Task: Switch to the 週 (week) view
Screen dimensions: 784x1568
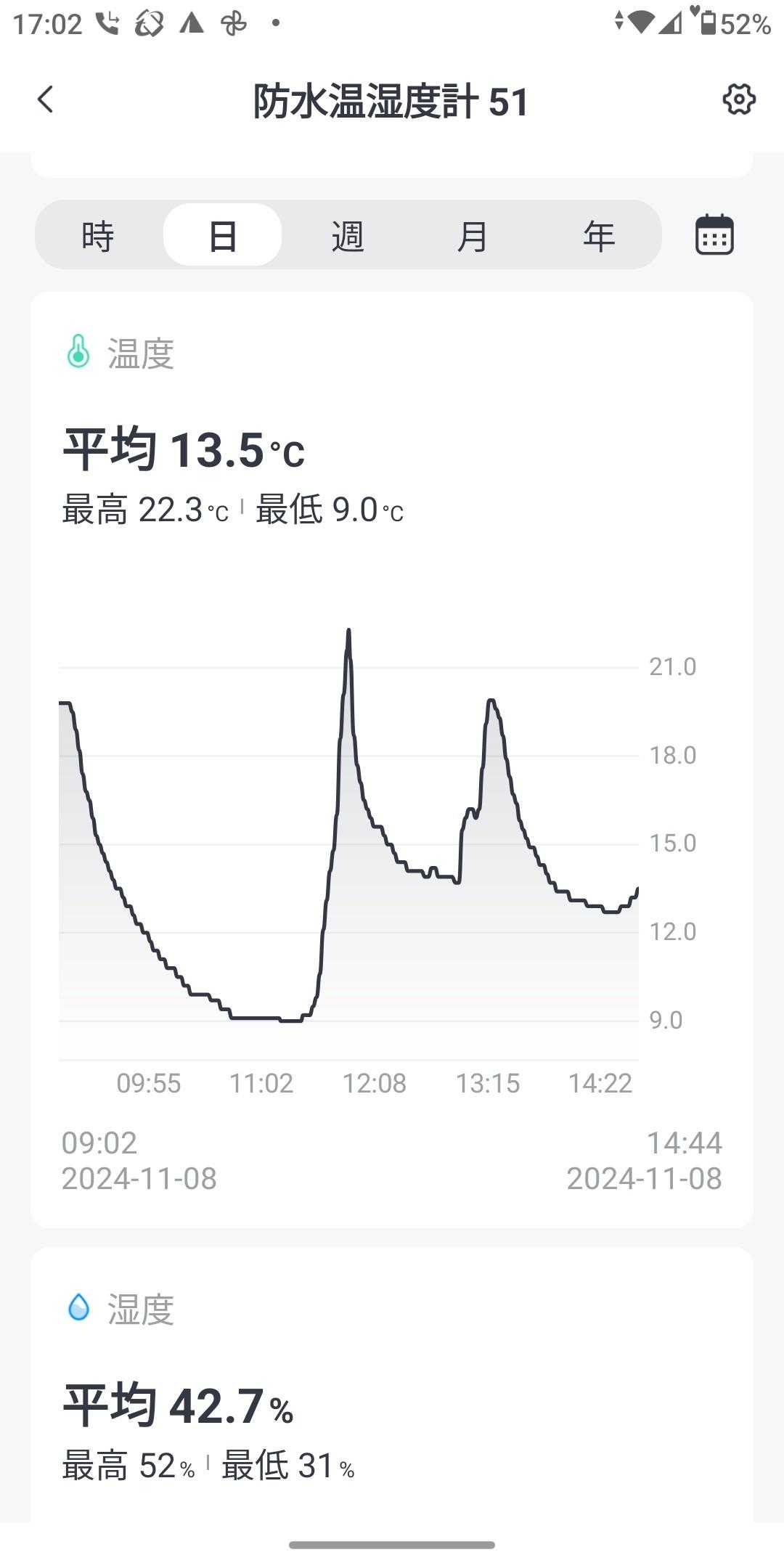Action: (348, 235)
